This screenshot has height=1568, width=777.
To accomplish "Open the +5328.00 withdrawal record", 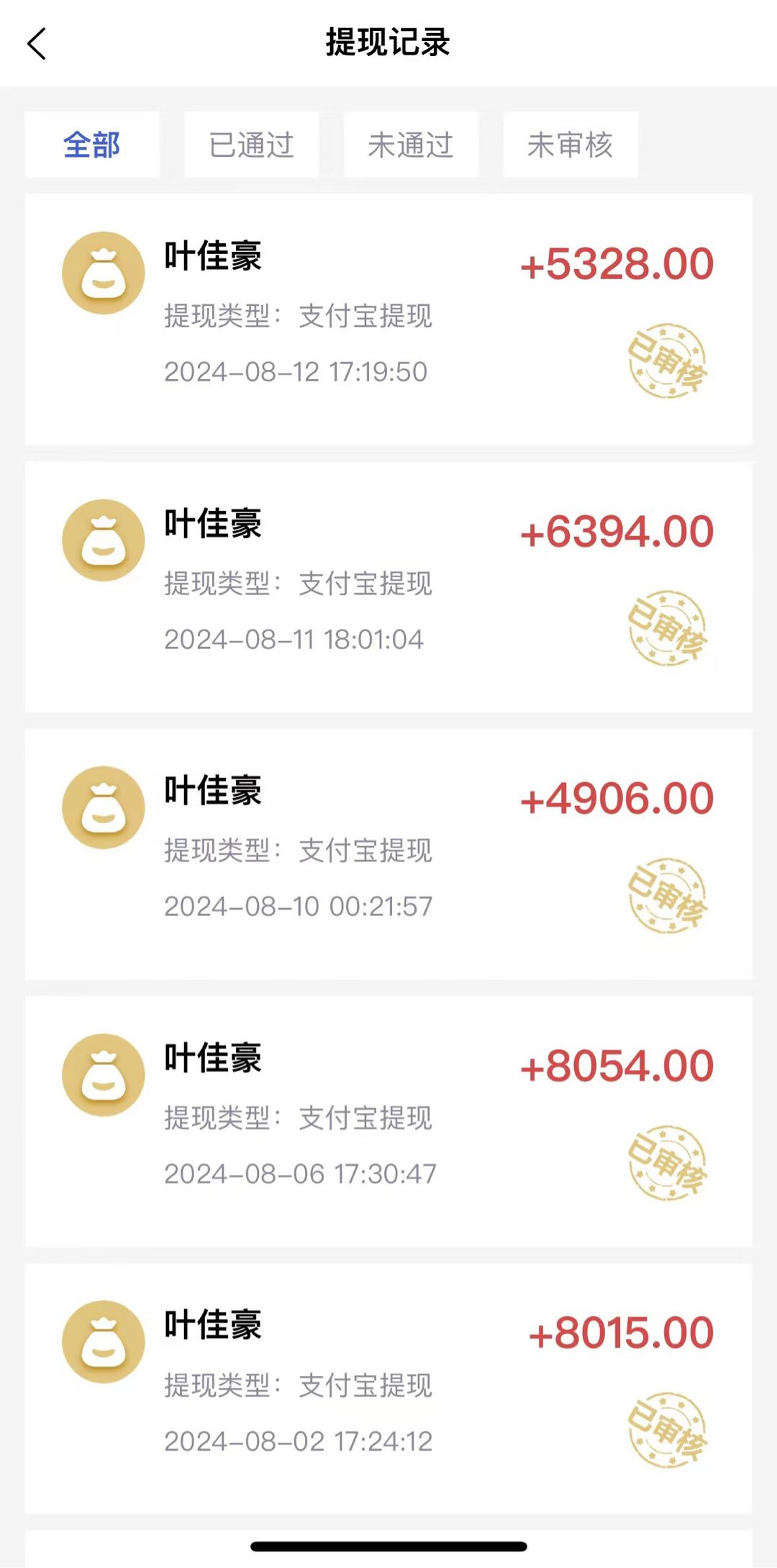I will pos(388,319).
